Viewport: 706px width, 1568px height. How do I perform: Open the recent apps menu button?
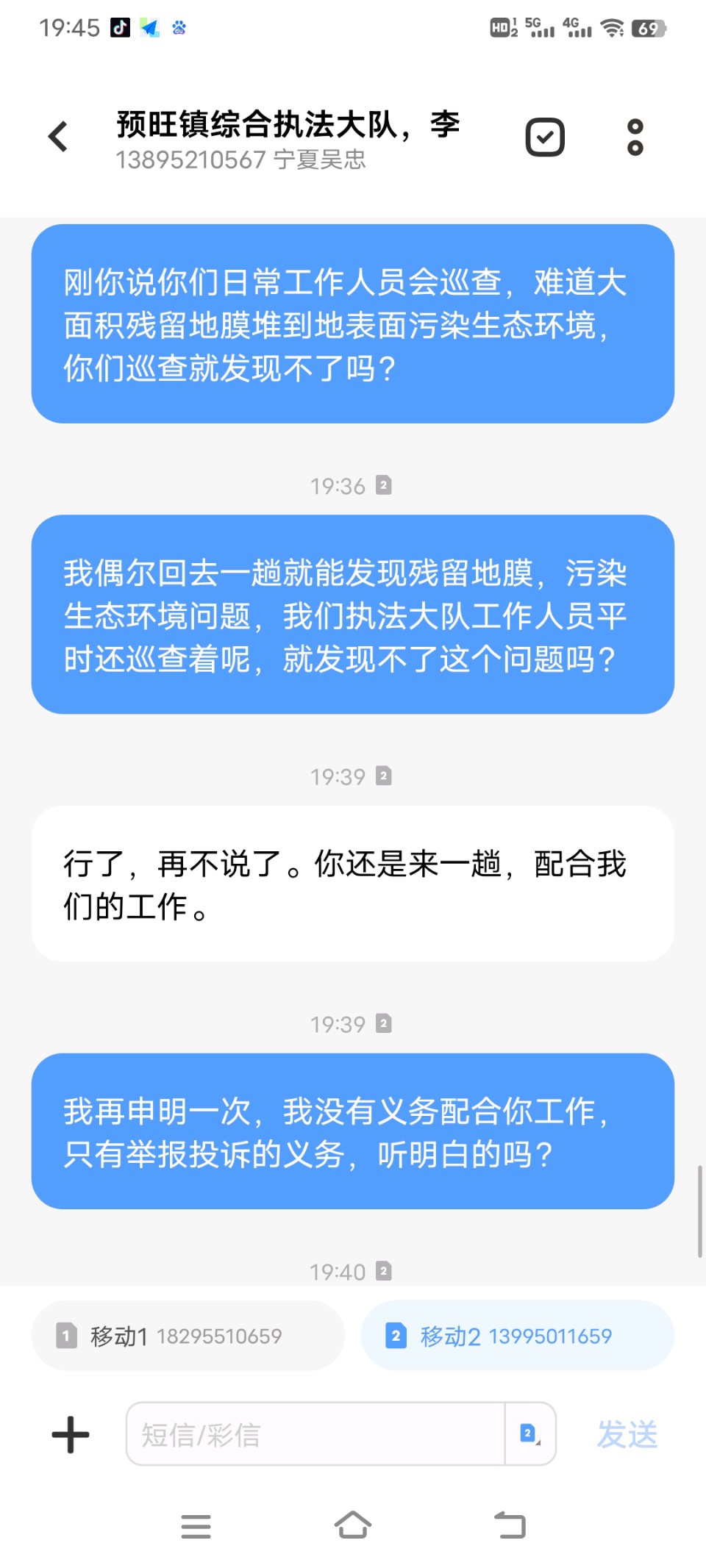click(196, 1526)
